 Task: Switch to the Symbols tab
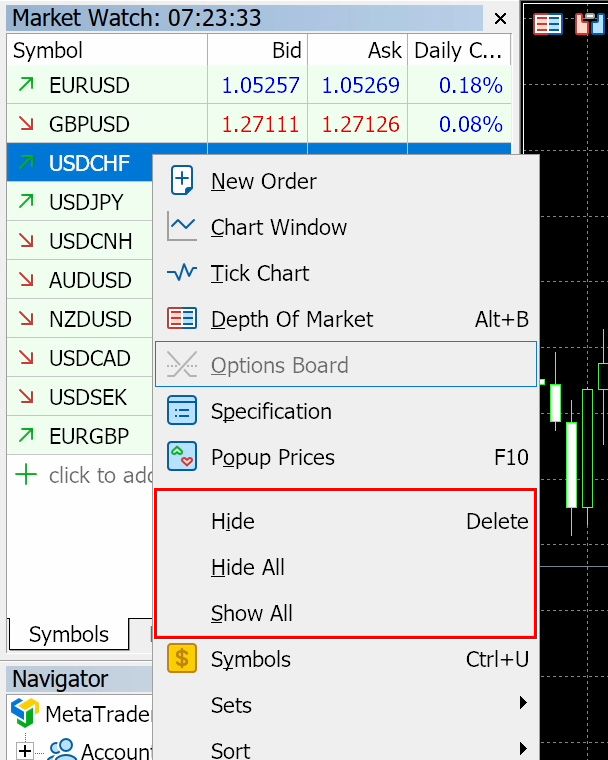click(68, 634)
